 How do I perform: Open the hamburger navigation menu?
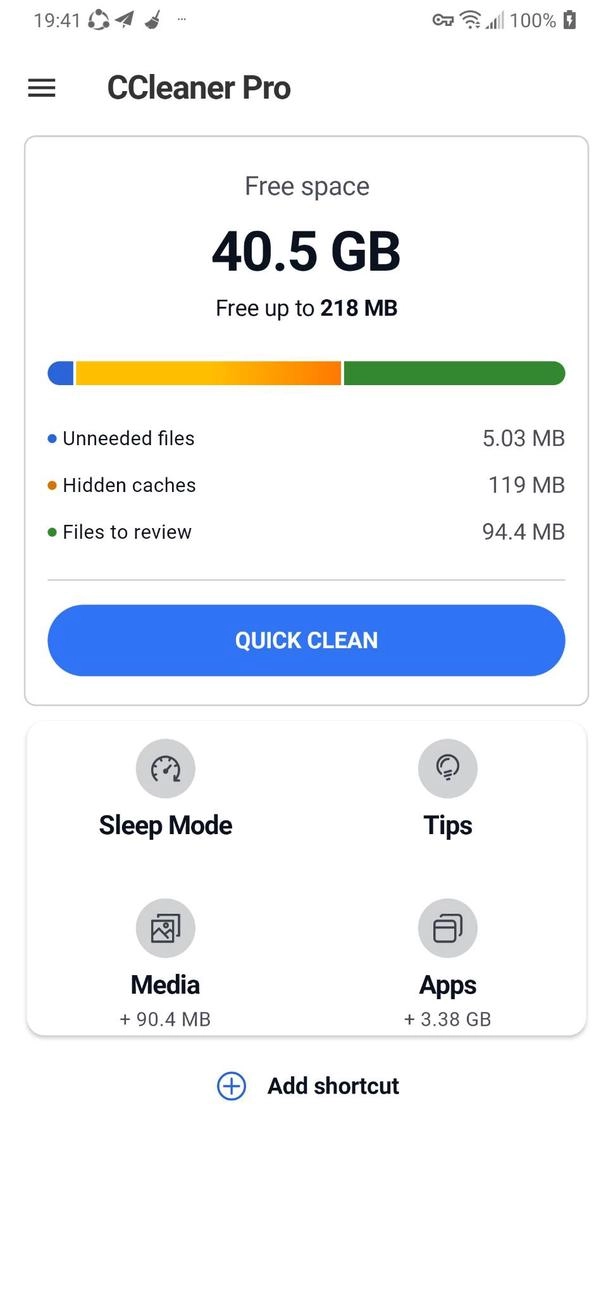tap(42, 88)
